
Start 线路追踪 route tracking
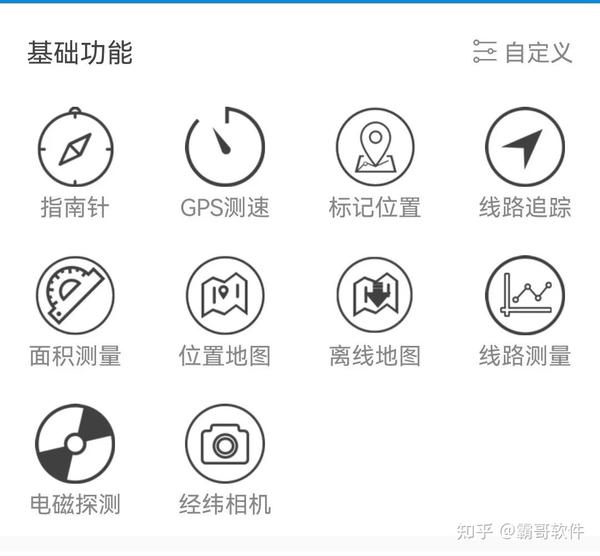pos(524,148)
